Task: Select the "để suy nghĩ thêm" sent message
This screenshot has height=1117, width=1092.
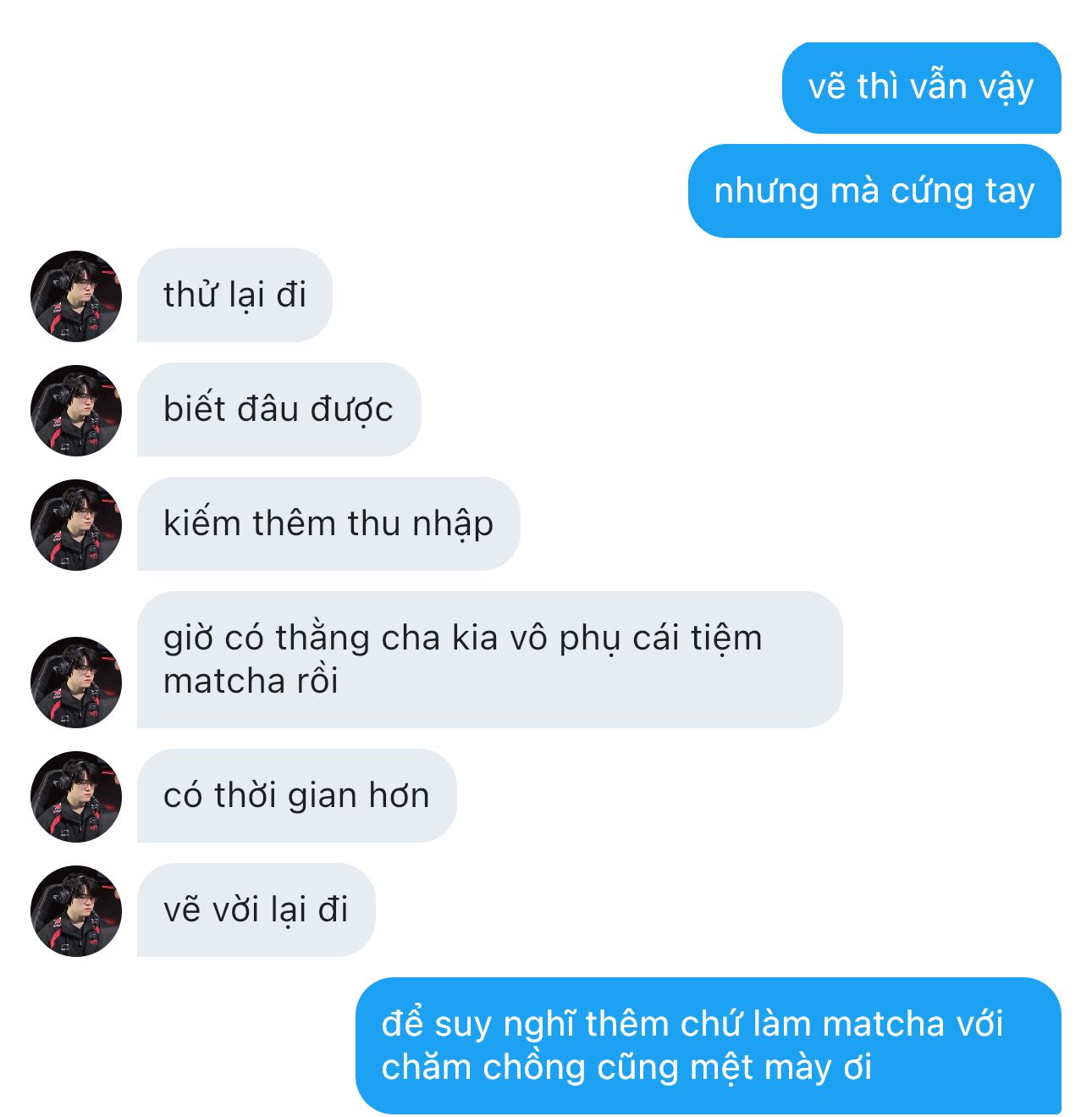Action: coord(708,1045)
